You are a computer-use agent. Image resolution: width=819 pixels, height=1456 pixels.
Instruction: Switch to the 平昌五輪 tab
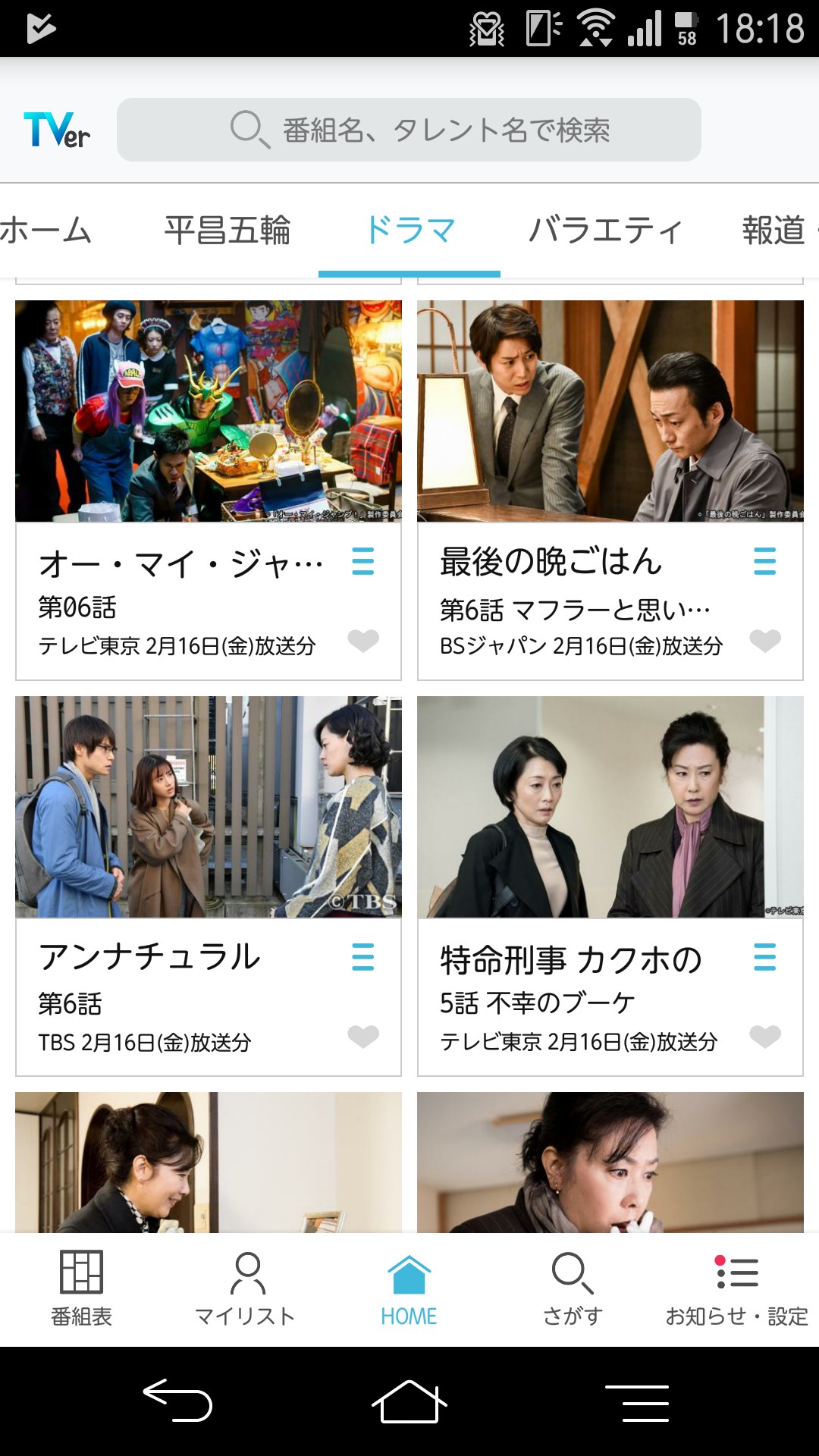pos(227,230)
